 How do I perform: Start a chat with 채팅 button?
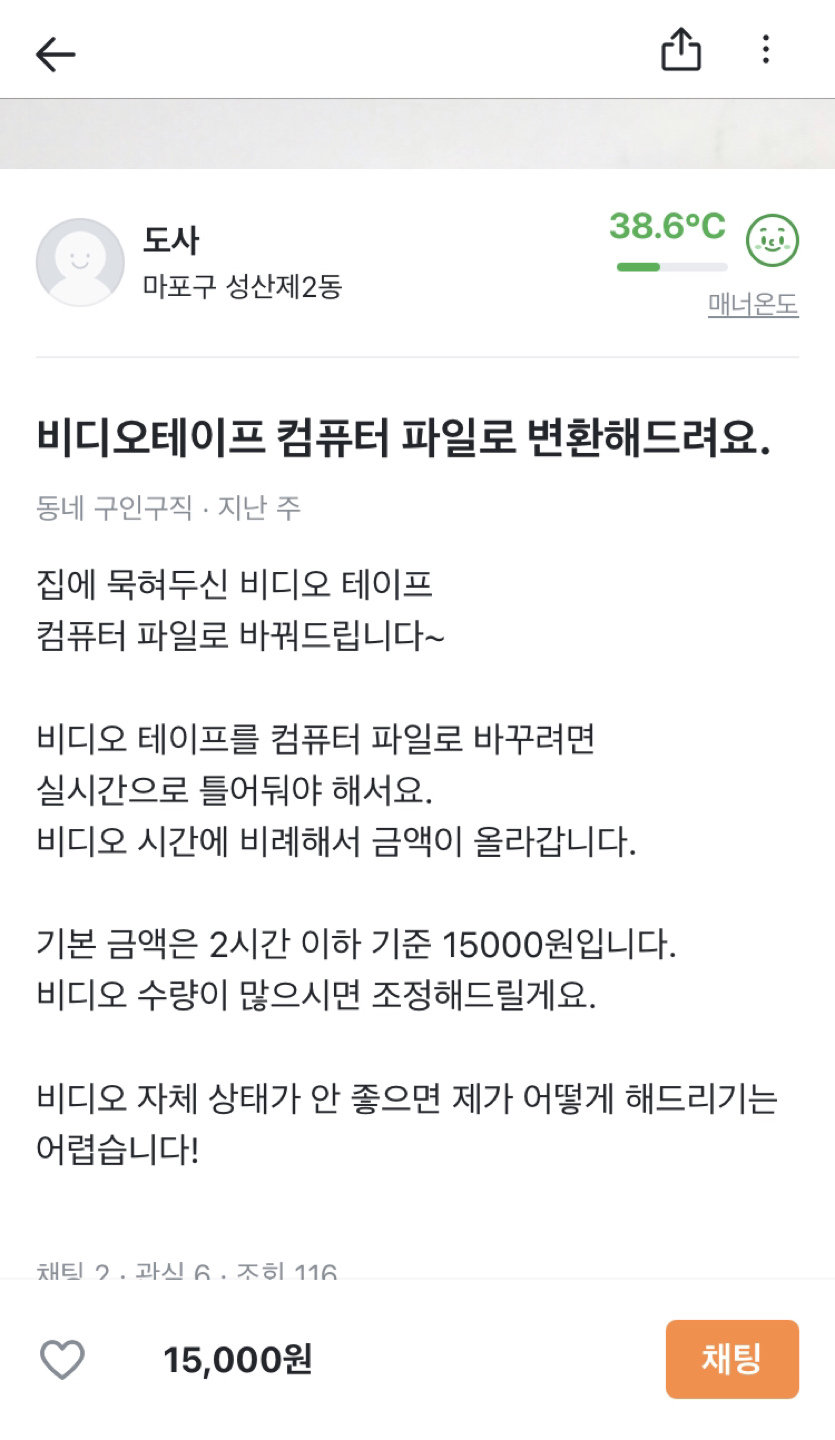(x=732, y=1359)
